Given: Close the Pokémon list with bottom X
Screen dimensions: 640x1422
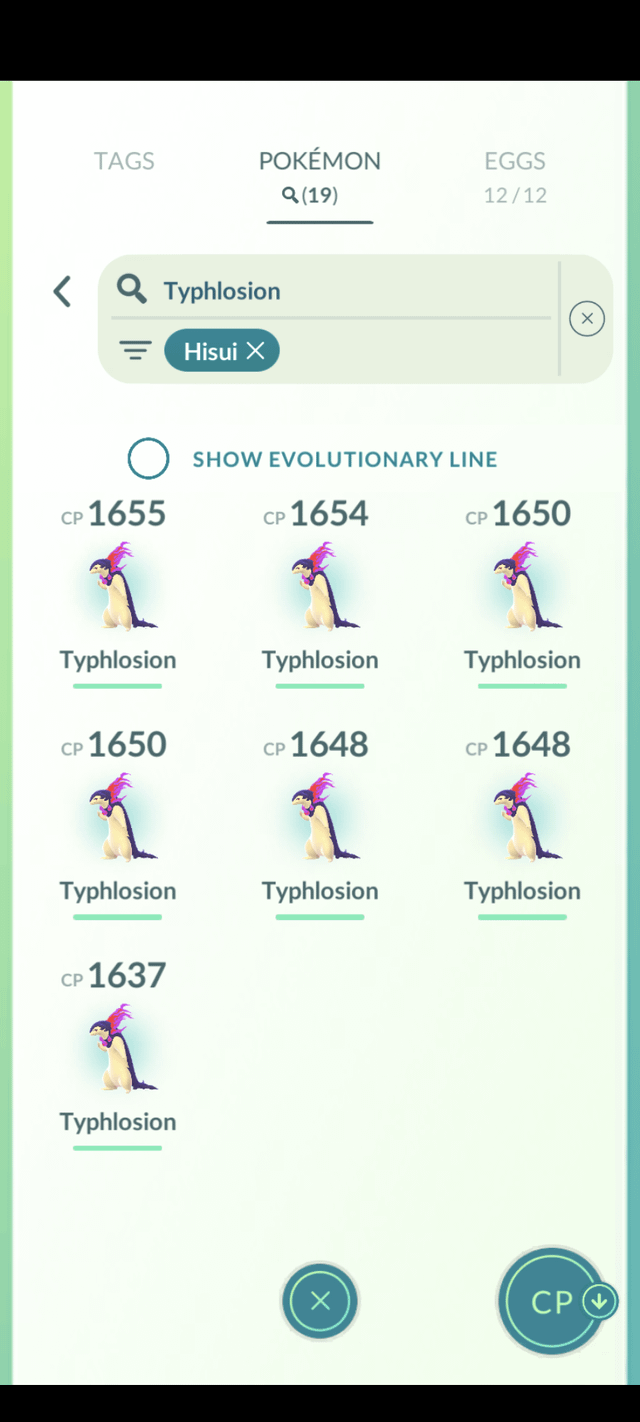Looking at the screenshot, I should (x=320, y=1301).
